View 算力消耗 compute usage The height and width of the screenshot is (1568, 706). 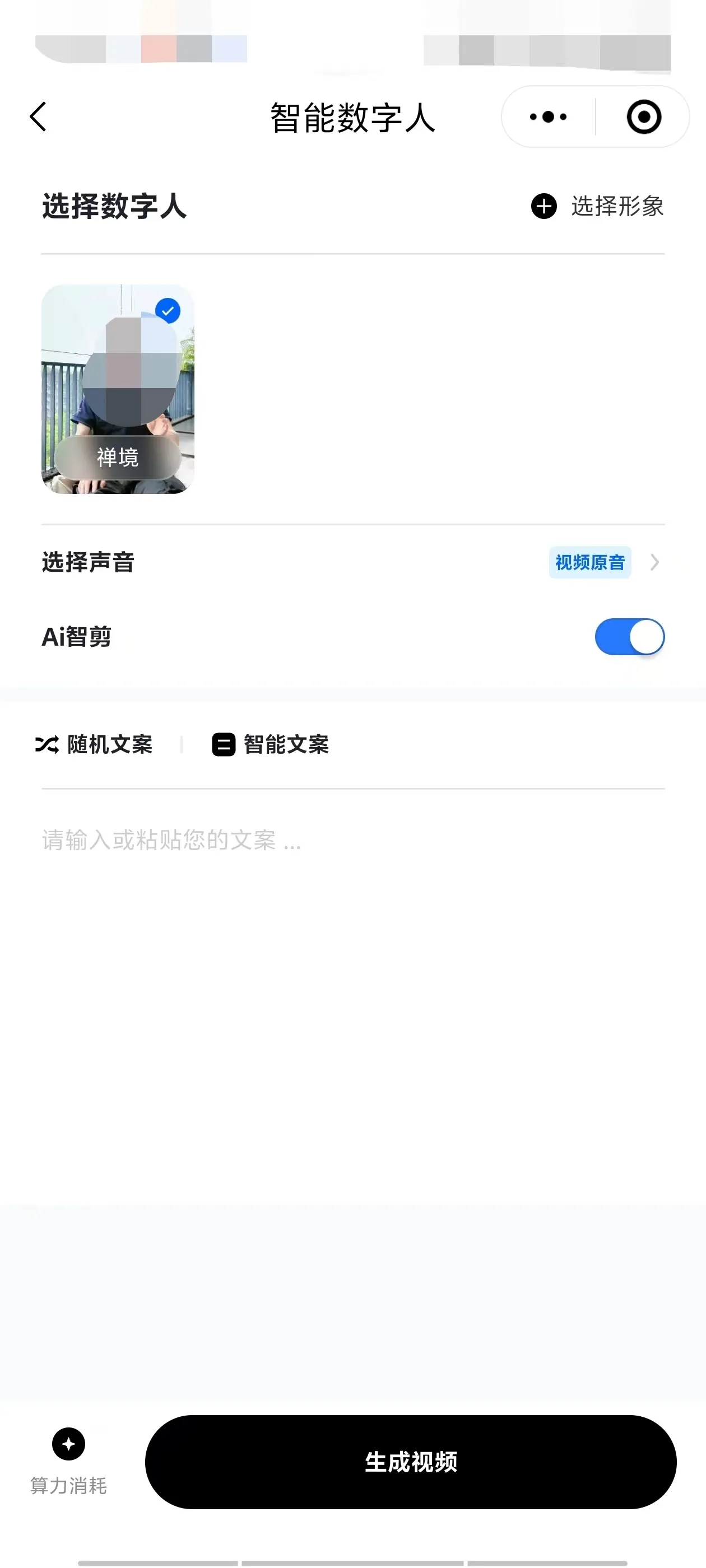tap(69, 1461)
